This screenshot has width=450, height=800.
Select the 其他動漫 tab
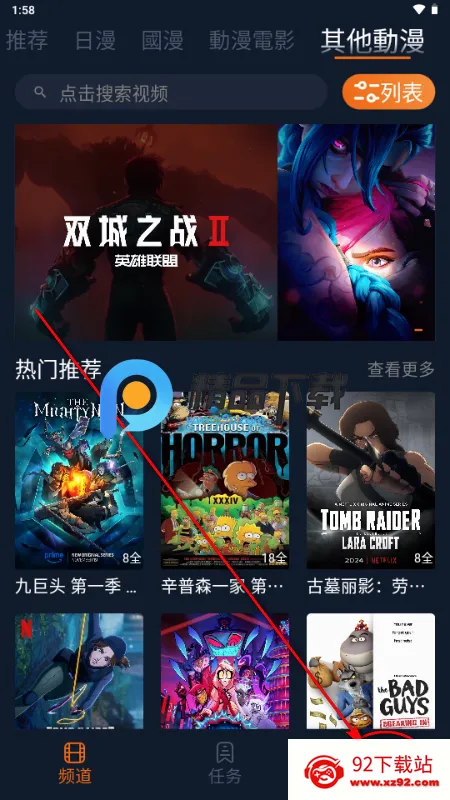[372, 42]
